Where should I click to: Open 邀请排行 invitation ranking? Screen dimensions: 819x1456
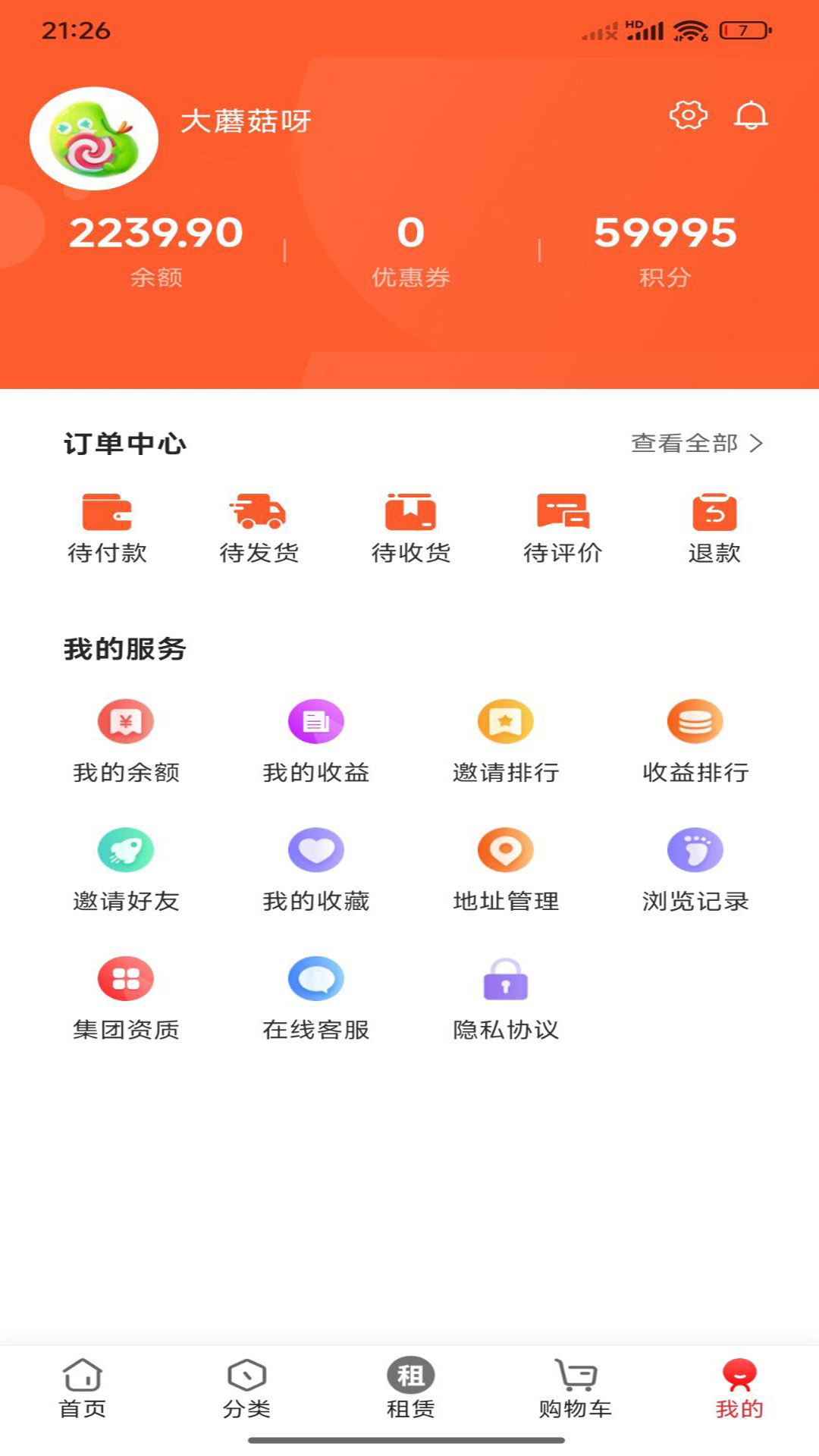(x=506, y=739)
